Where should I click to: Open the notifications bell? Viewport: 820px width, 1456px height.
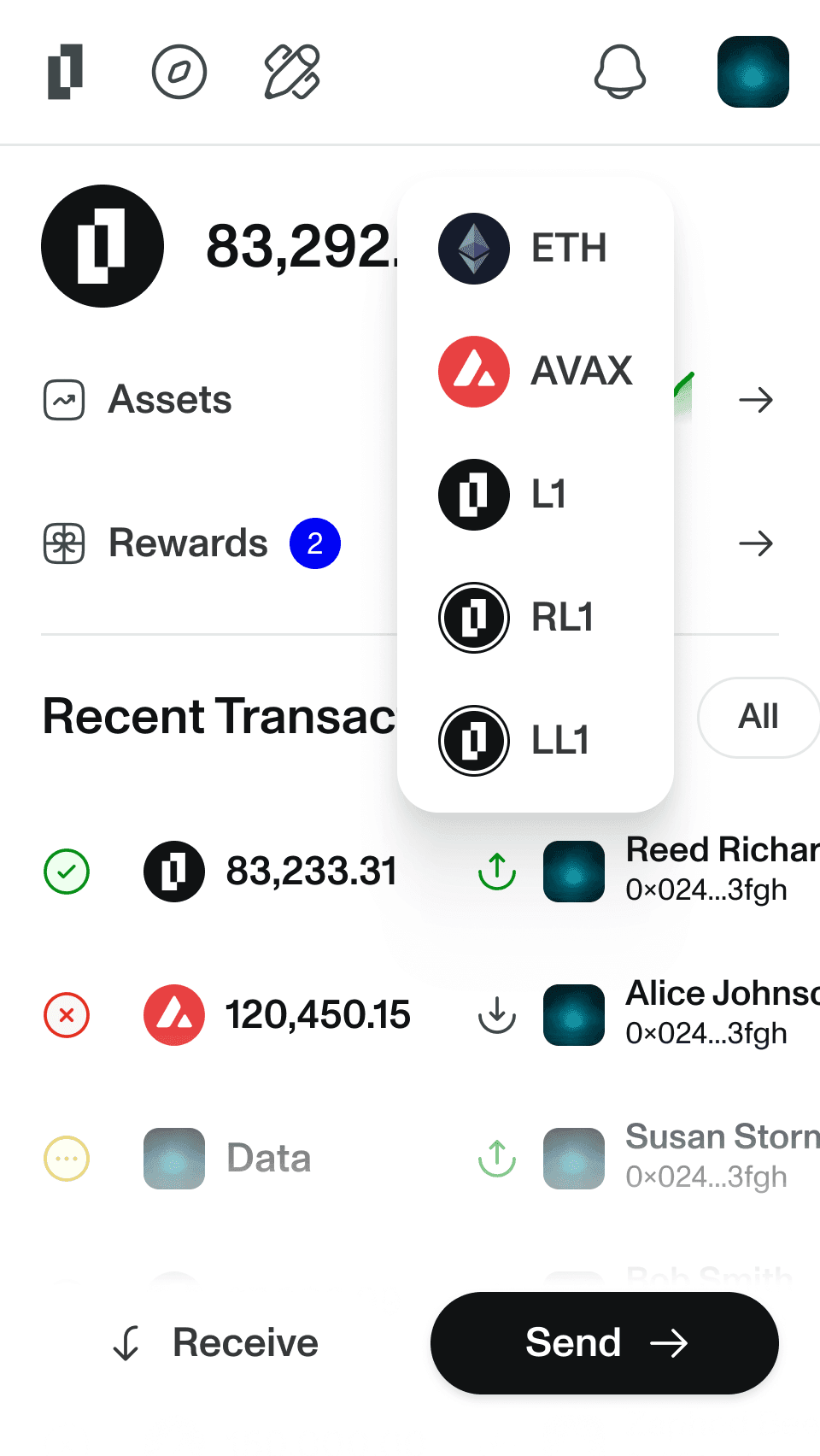620,72
